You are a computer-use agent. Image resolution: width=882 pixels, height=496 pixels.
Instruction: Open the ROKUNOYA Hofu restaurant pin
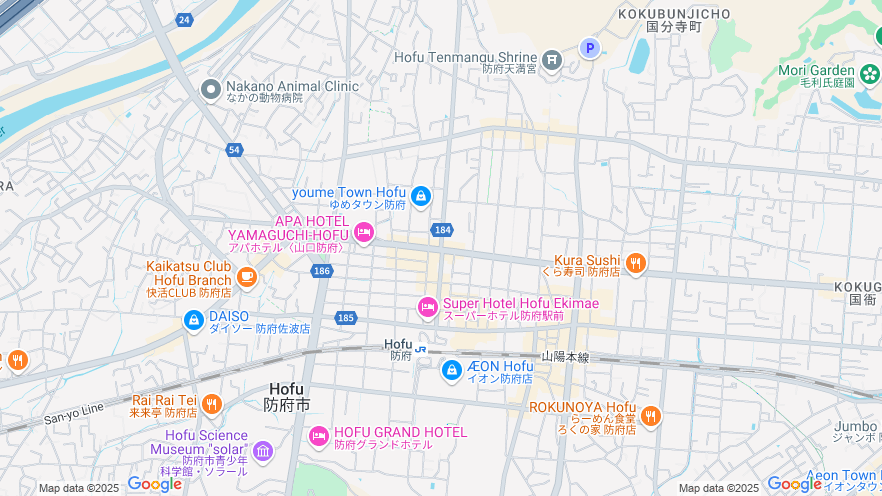[651, 415]
